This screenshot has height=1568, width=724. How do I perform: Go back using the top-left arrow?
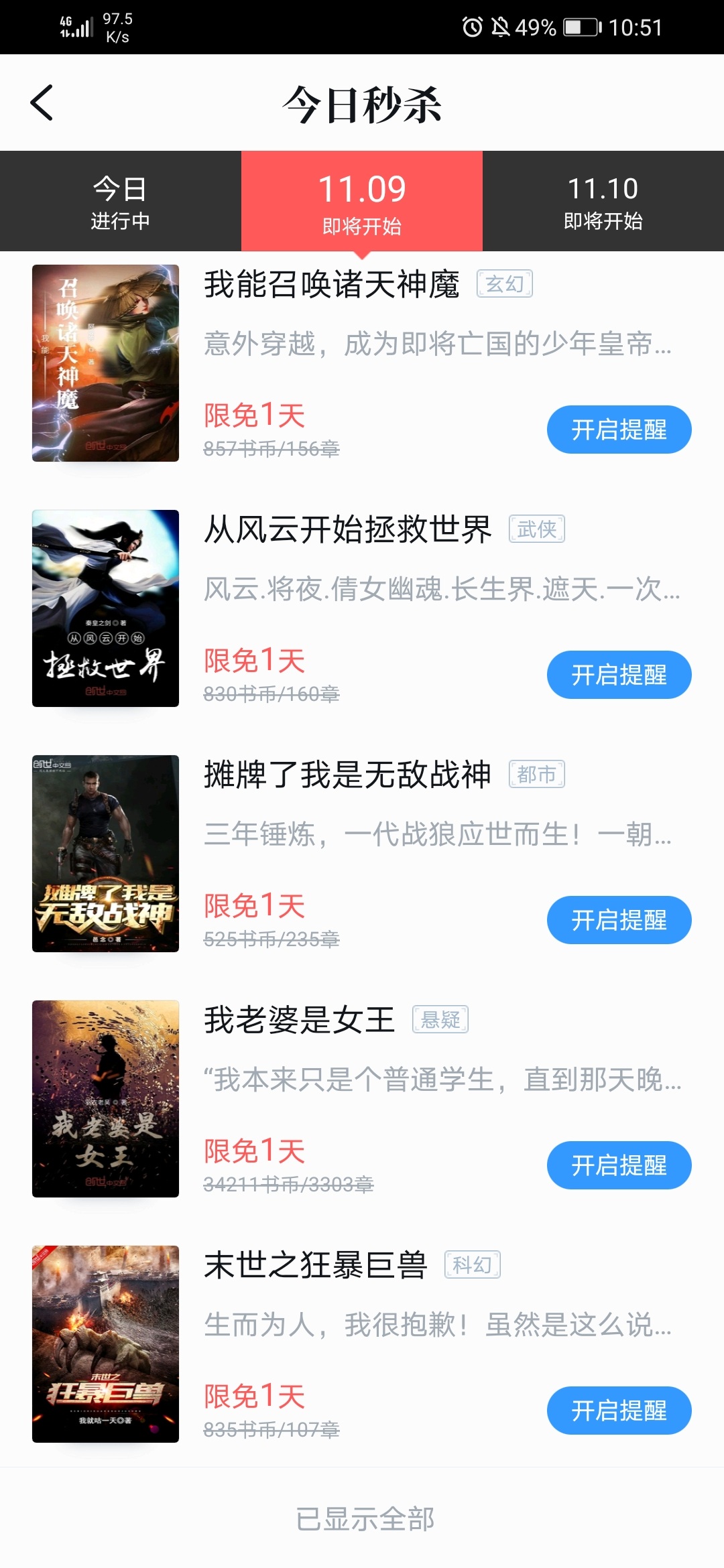point(42,103)
